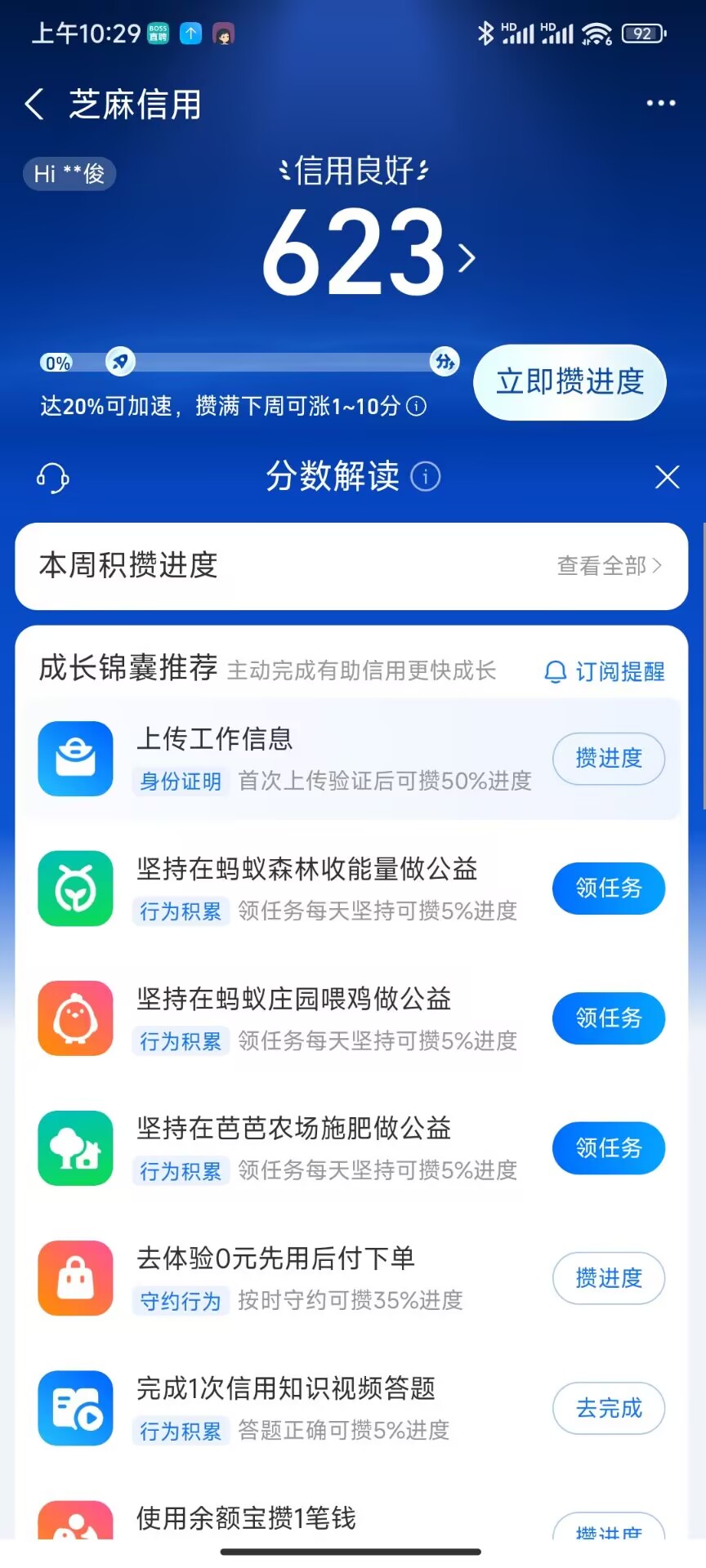Tap 攒进度 for 上传工作信息
The height and width of the screenshot is (1568, 706).
(609, 759)
